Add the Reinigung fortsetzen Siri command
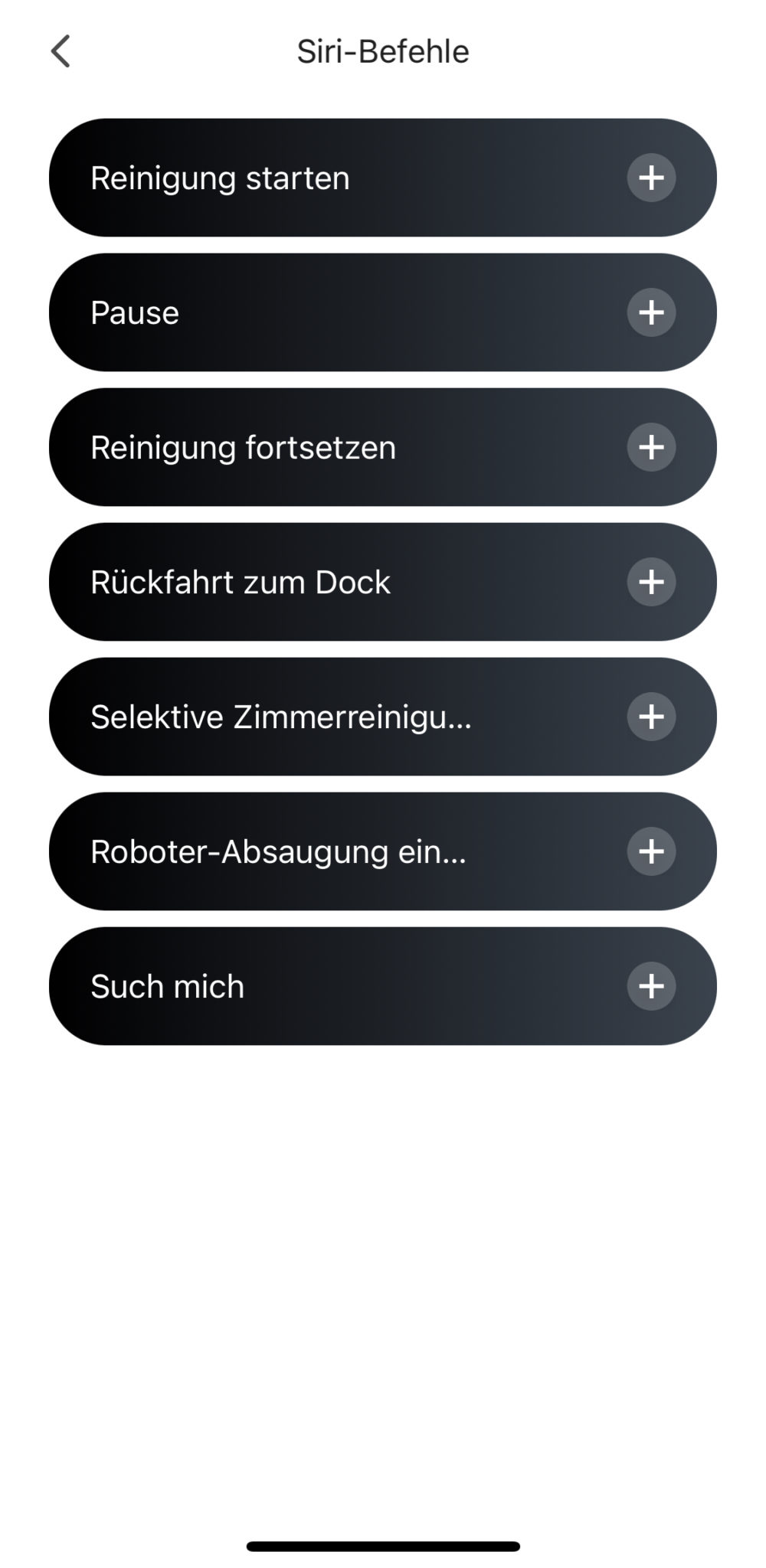Screen dimensions: 766x1568 click(x=651, y=447)
